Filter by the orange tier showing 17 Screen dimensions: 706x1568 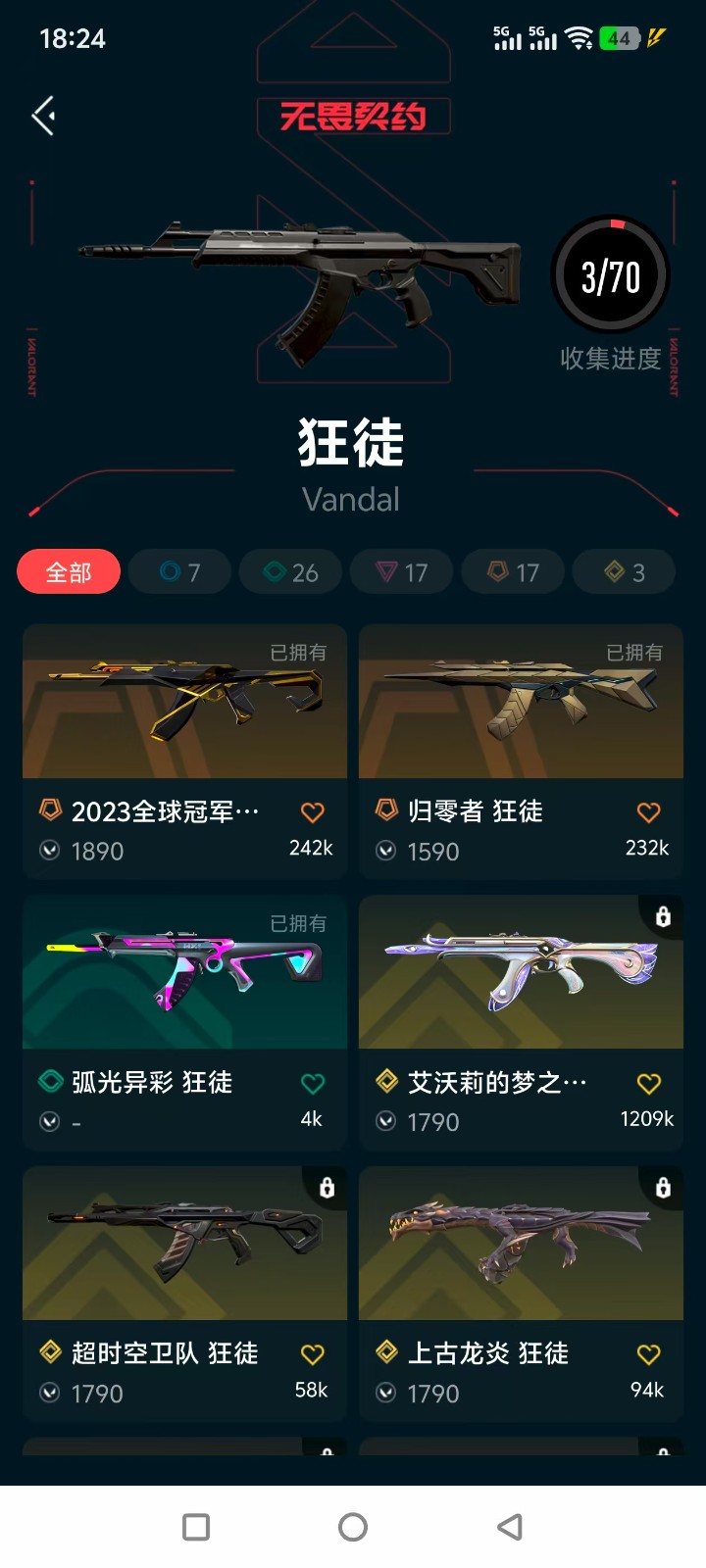tap(513, 572)
